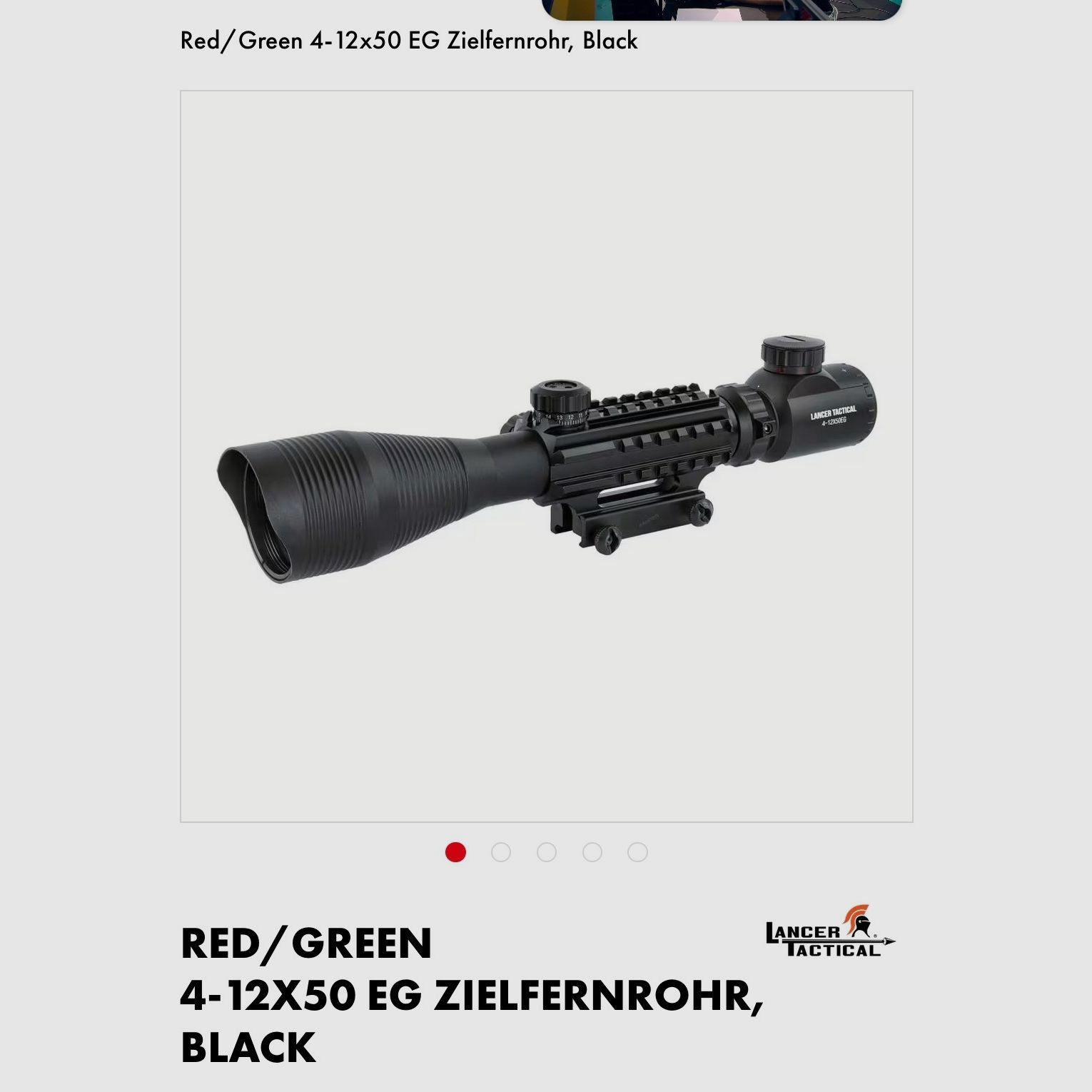Viewport: 1092px width, 1092px height.
Task: Jump to the second gallery image dot
Action: click(x=501, y=852)
